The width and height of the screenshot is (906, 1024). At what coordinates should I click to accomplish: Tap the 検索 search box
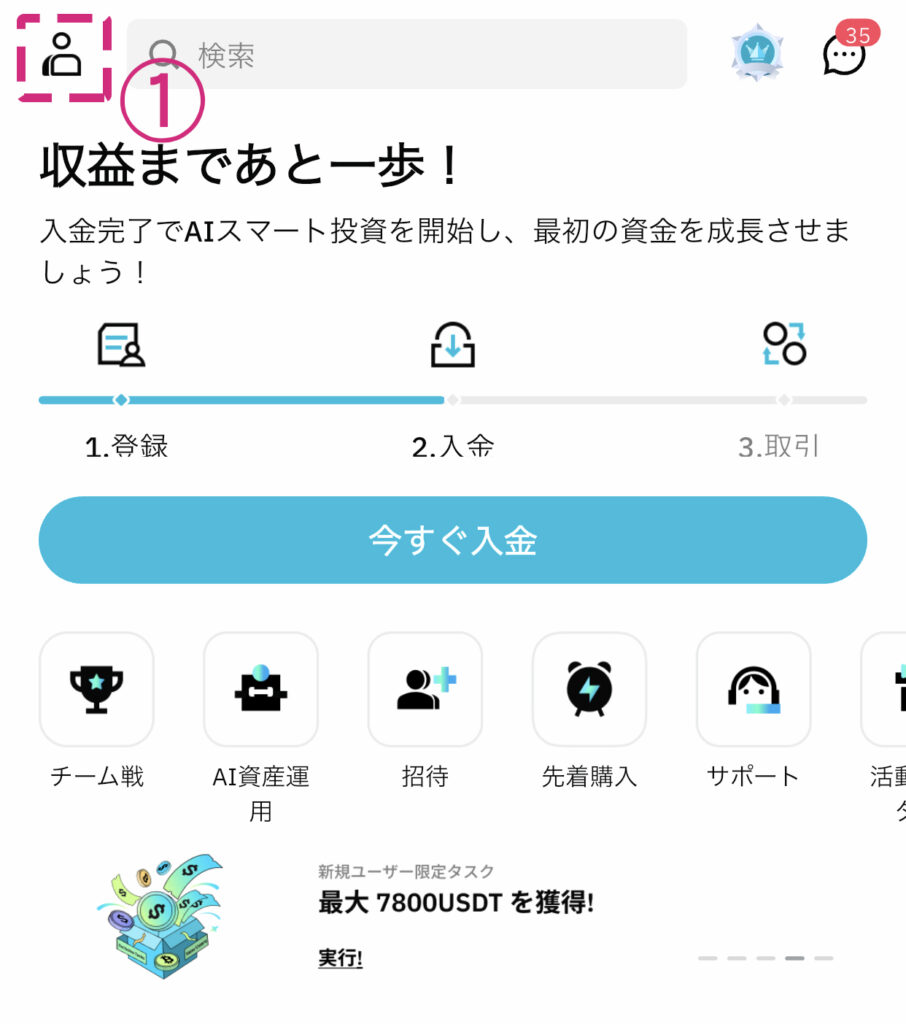[406, 55]
